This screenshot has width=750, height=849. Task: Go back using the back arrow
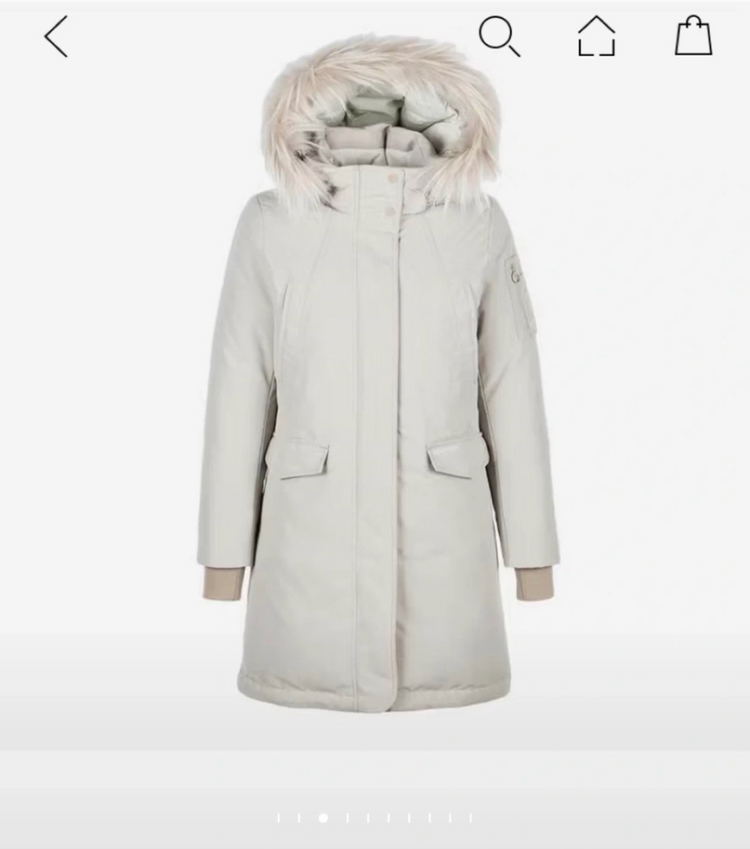[56, 37]
